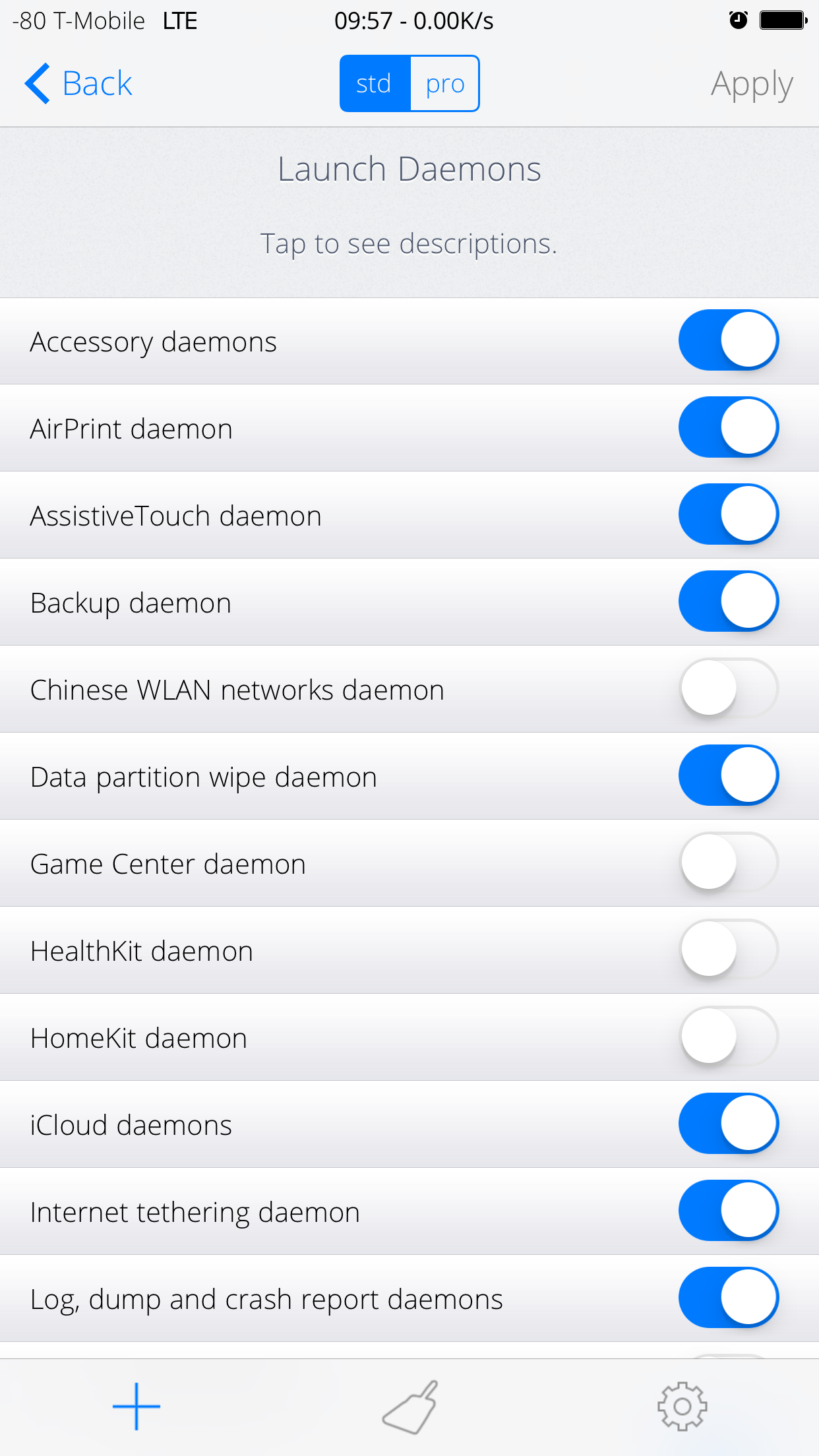Enable the Game Center daemon
819x1456 pixels.
pyautogui.click(x=729, y=863)
